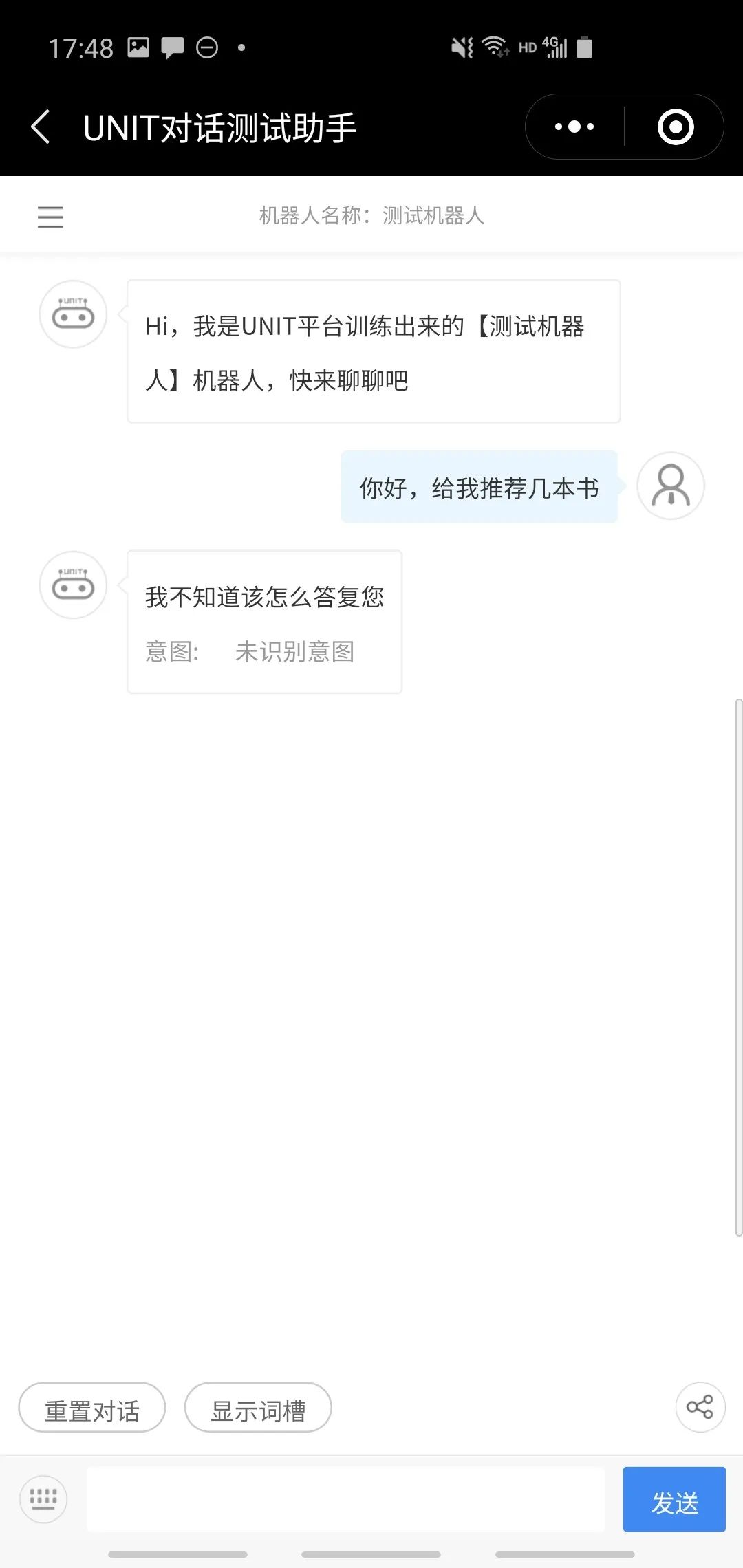Open the mini program more-options menu
Screen dimensions: 743x1568
tap(575, 127)
